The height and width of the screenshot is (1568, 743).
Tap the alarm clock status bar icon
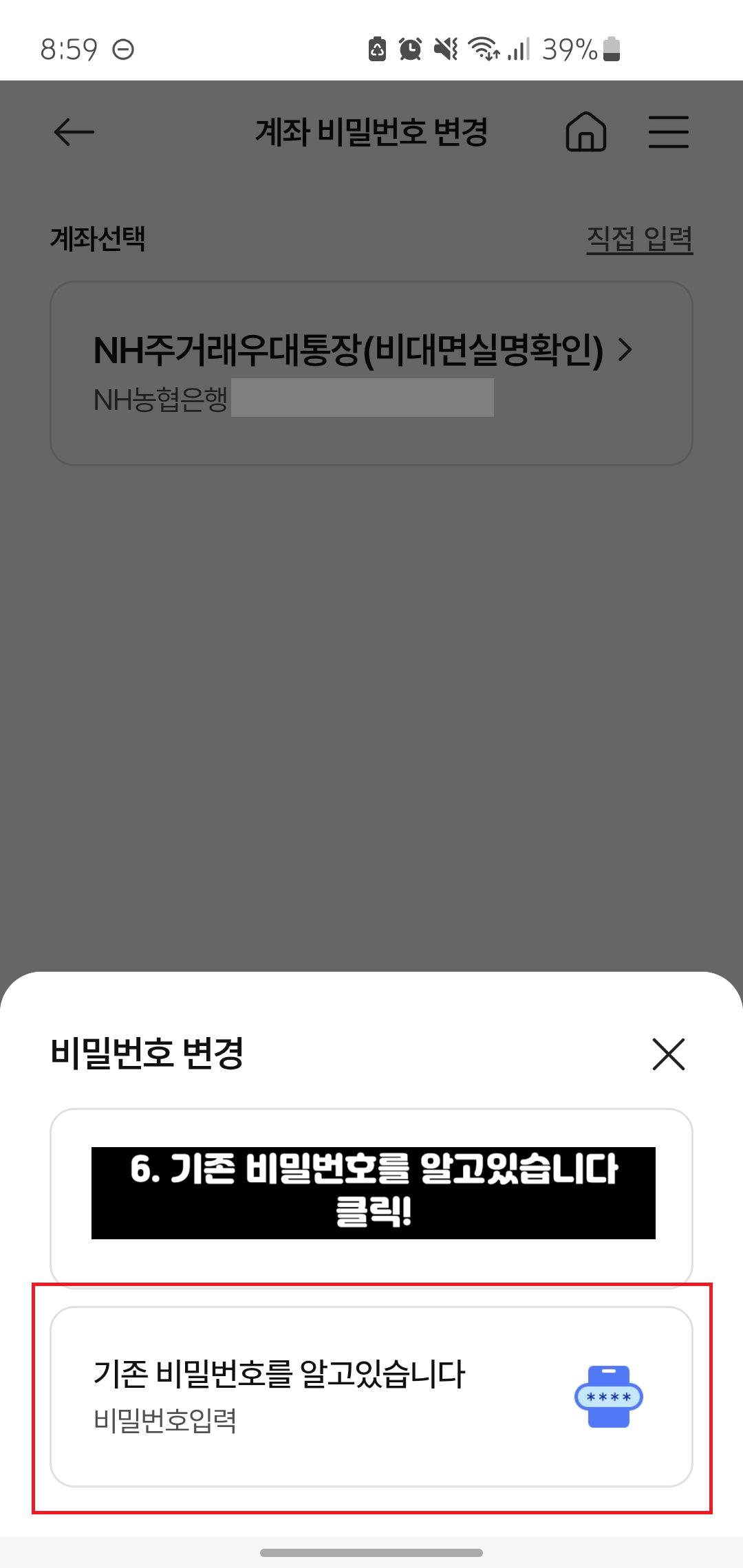coord(409,49)
